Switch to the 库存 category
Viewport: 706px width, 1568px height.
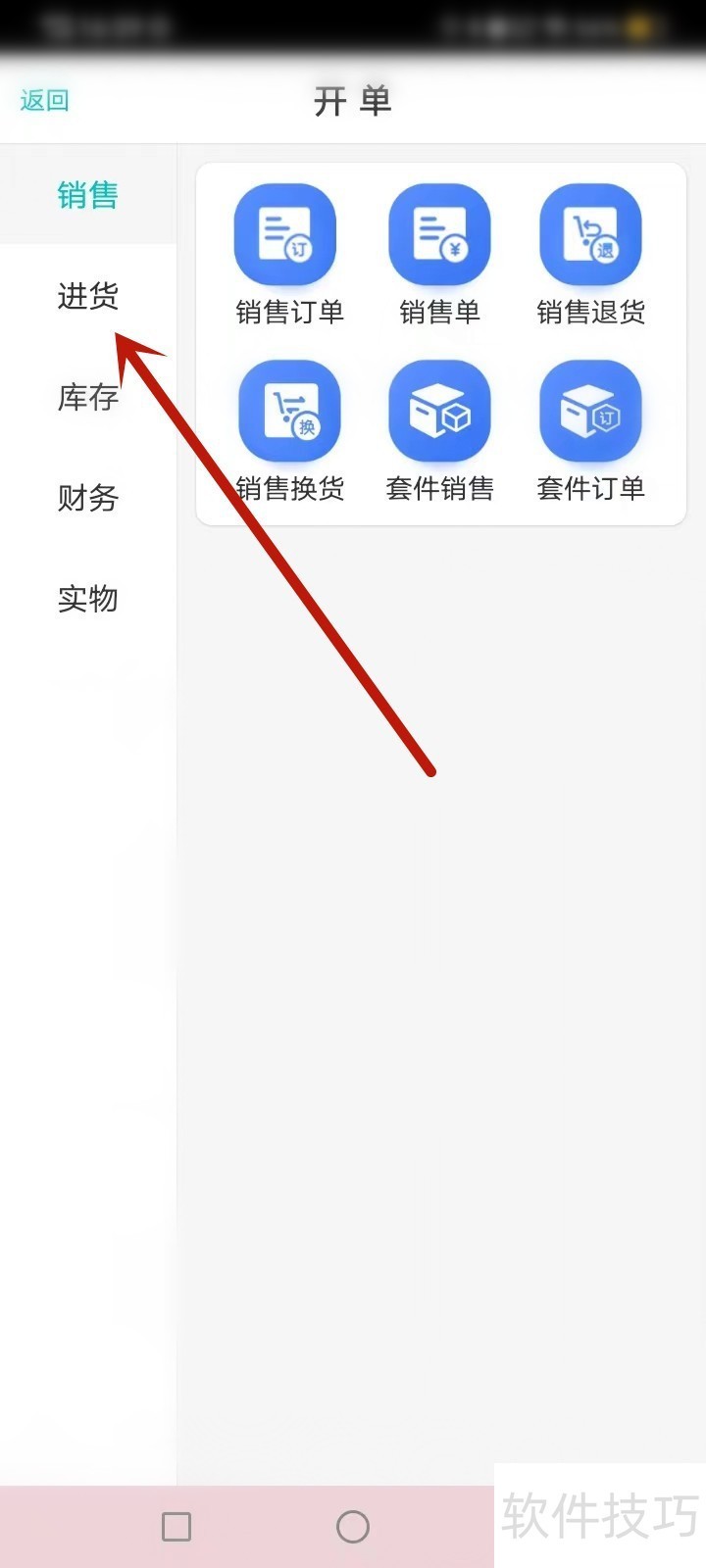(87, 397)
